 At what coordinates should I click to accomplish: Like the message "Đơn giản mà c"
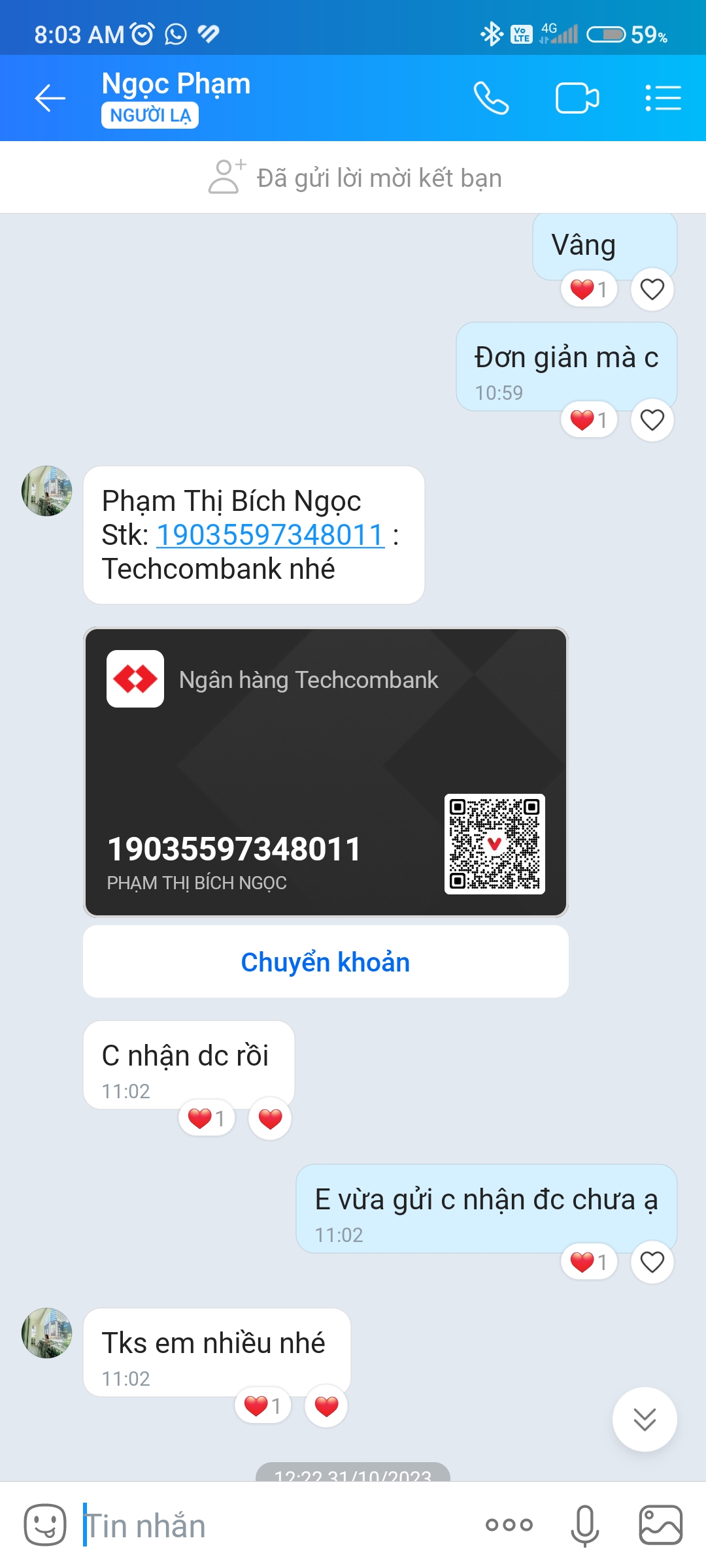point(652,420)
